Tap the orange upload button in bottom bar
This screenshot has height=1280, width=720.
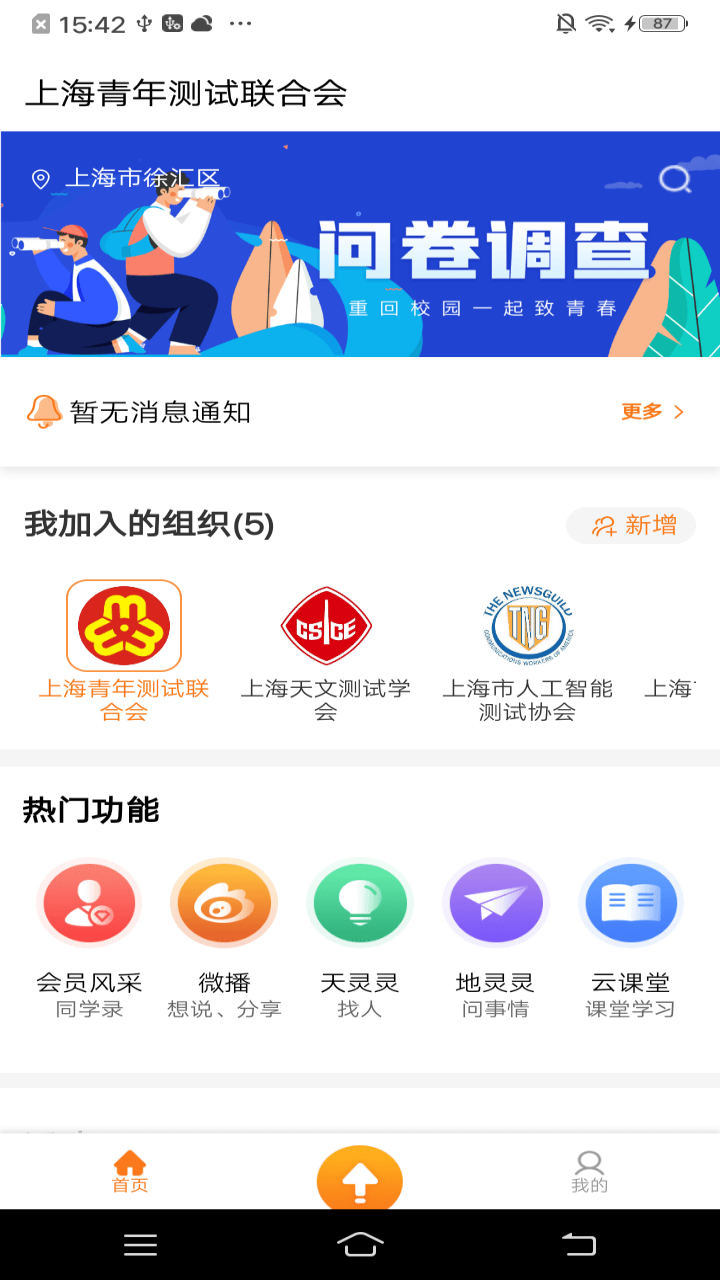360,1178
